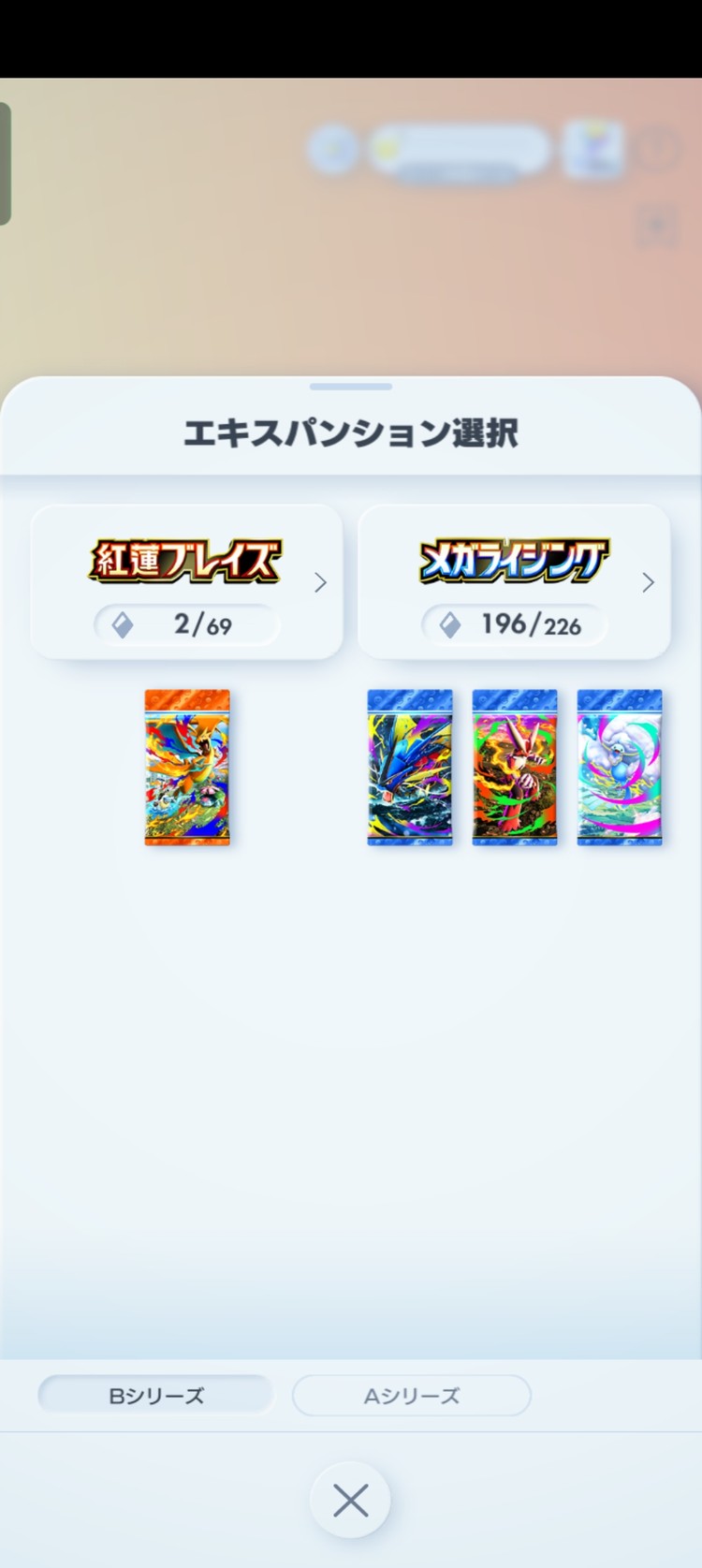
Task: Expand メガライジング details with its chevron
Action: click(648, 581)
